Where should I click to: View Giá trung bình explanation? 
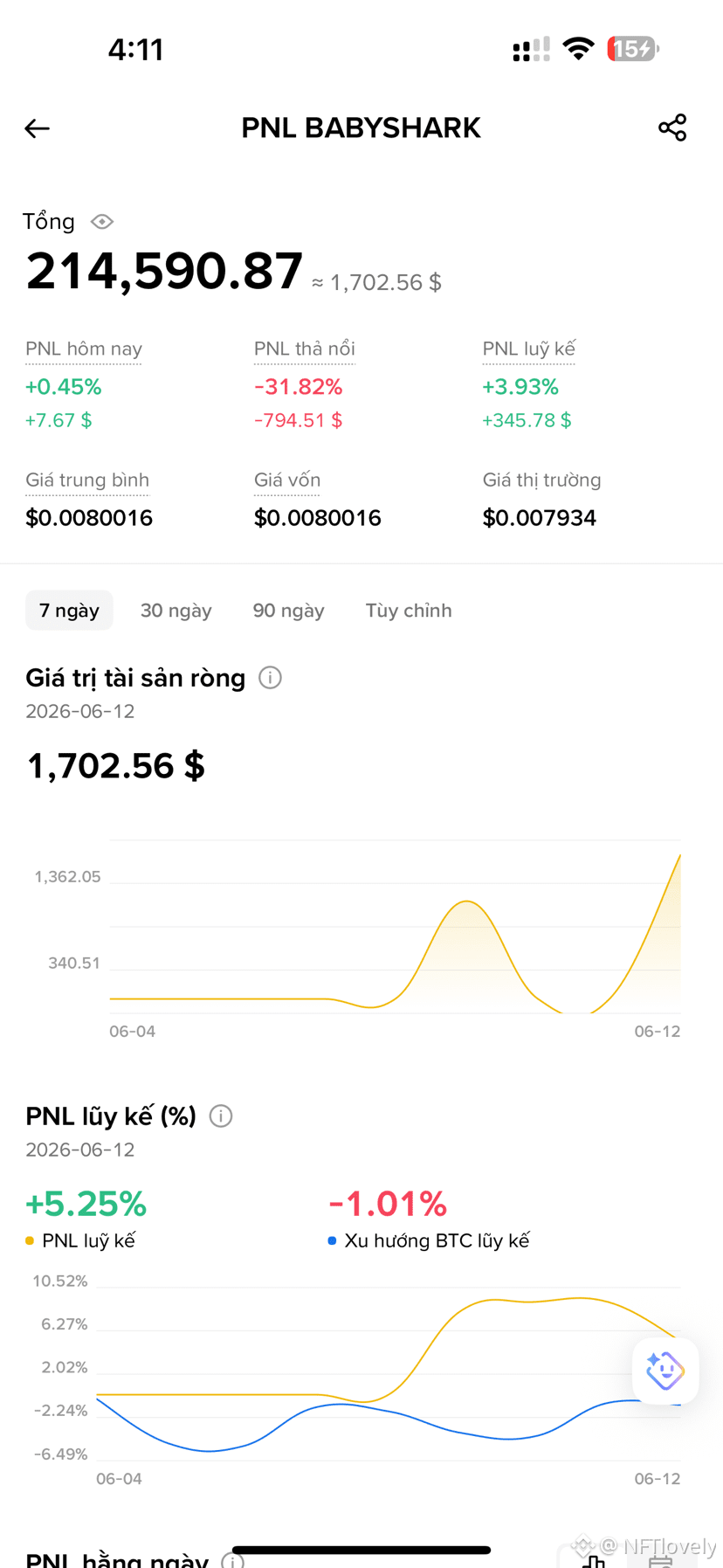pyautogui.click(x=87, y=480)
